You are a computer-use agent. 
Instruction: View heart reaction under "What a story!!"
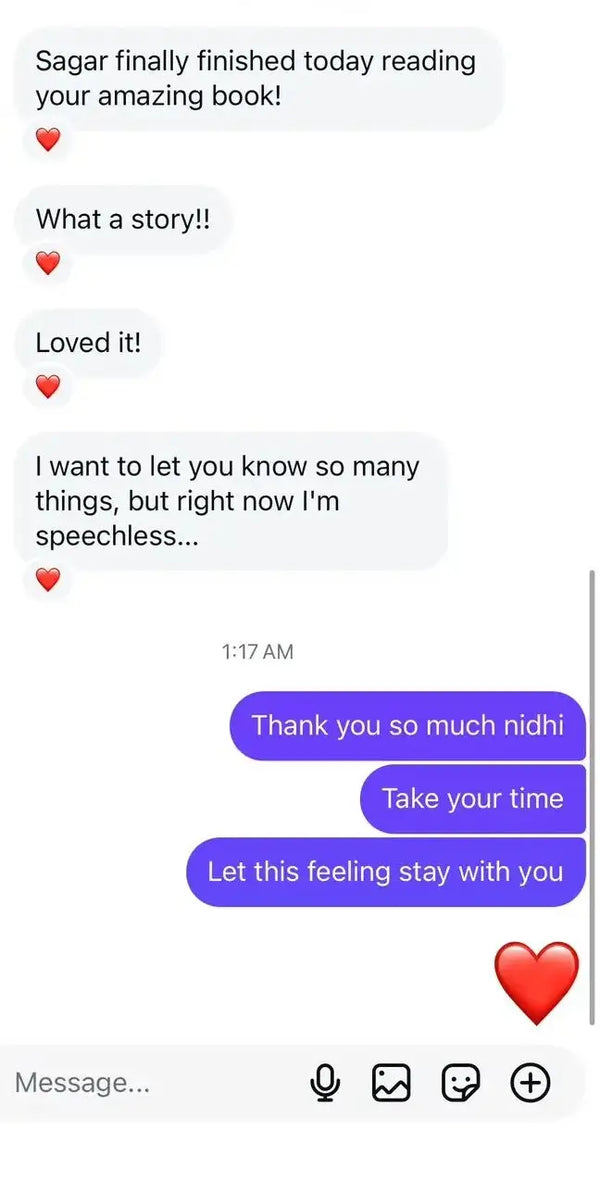[47, 264]
